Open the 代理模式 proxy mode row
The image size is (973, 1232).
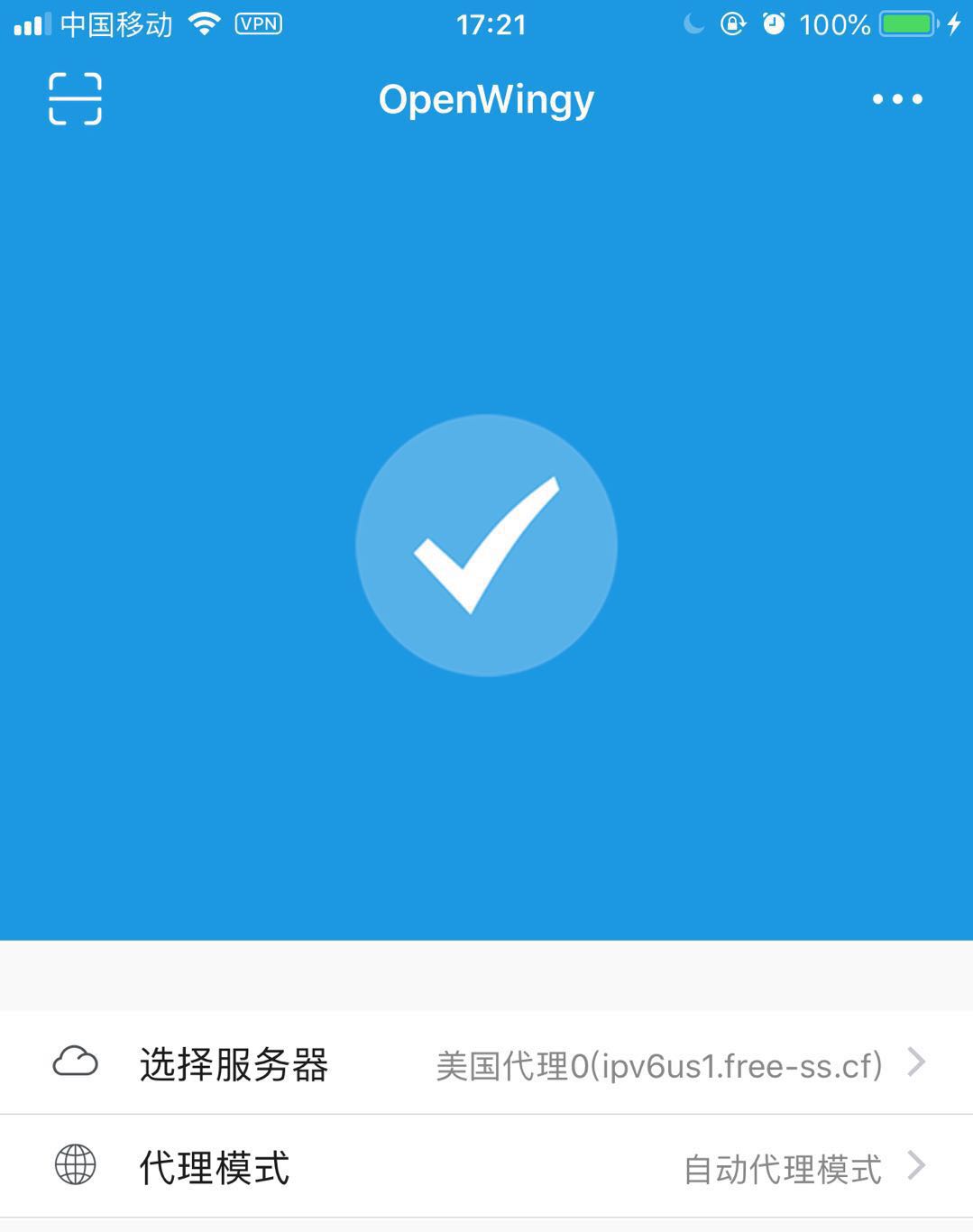[486, 1167]
